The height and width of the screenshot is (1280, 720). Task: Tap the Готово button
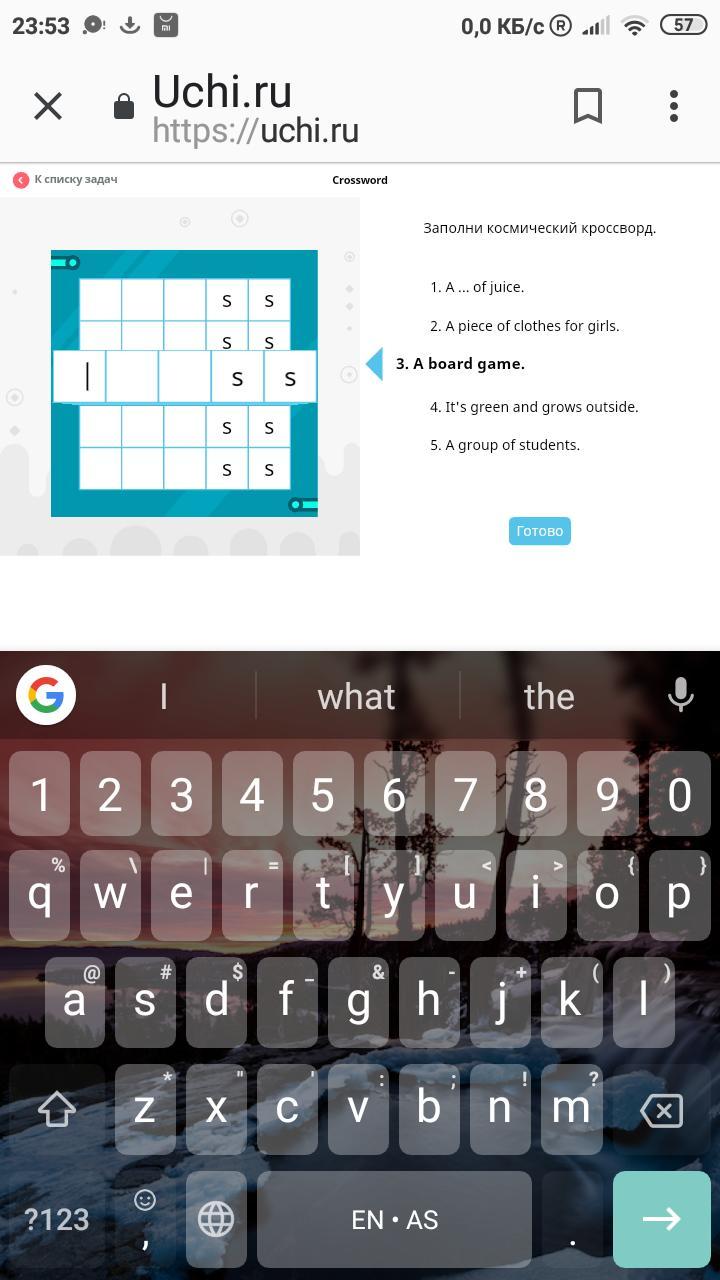(x=539, y=531)
